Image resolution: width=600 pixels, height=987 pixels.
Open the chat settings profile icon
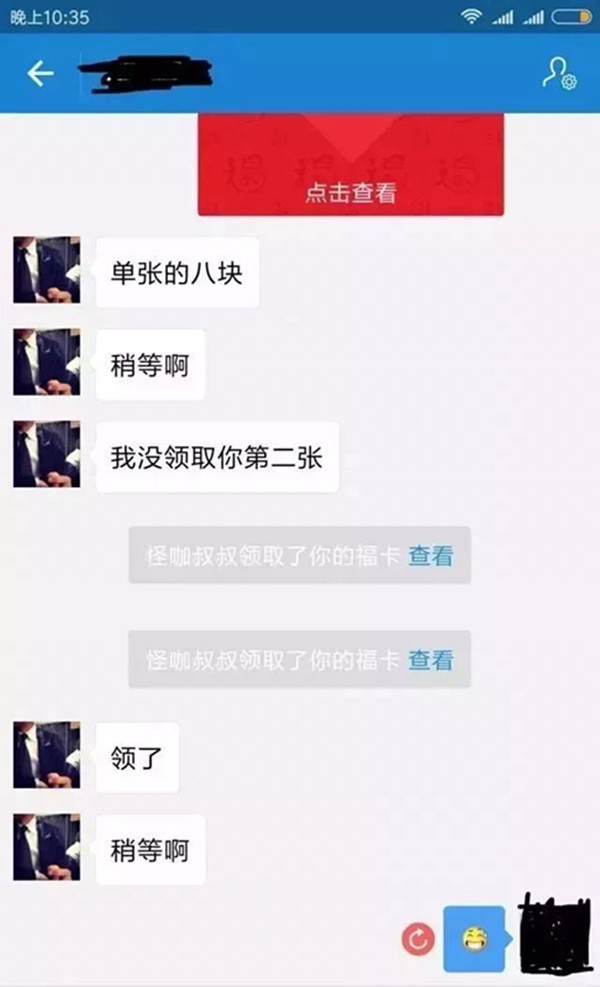558,73
